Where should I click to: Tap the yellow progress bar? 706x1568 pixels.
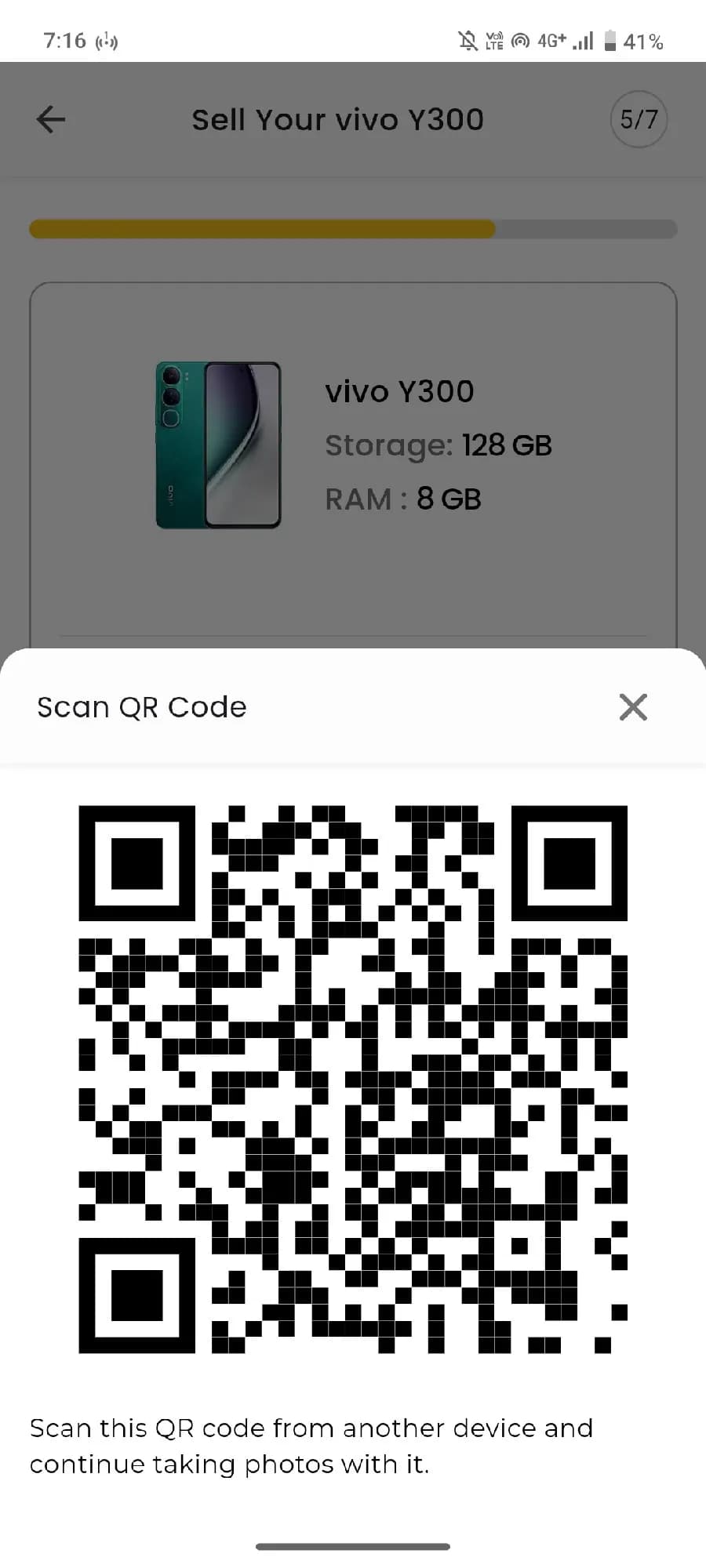262,229
